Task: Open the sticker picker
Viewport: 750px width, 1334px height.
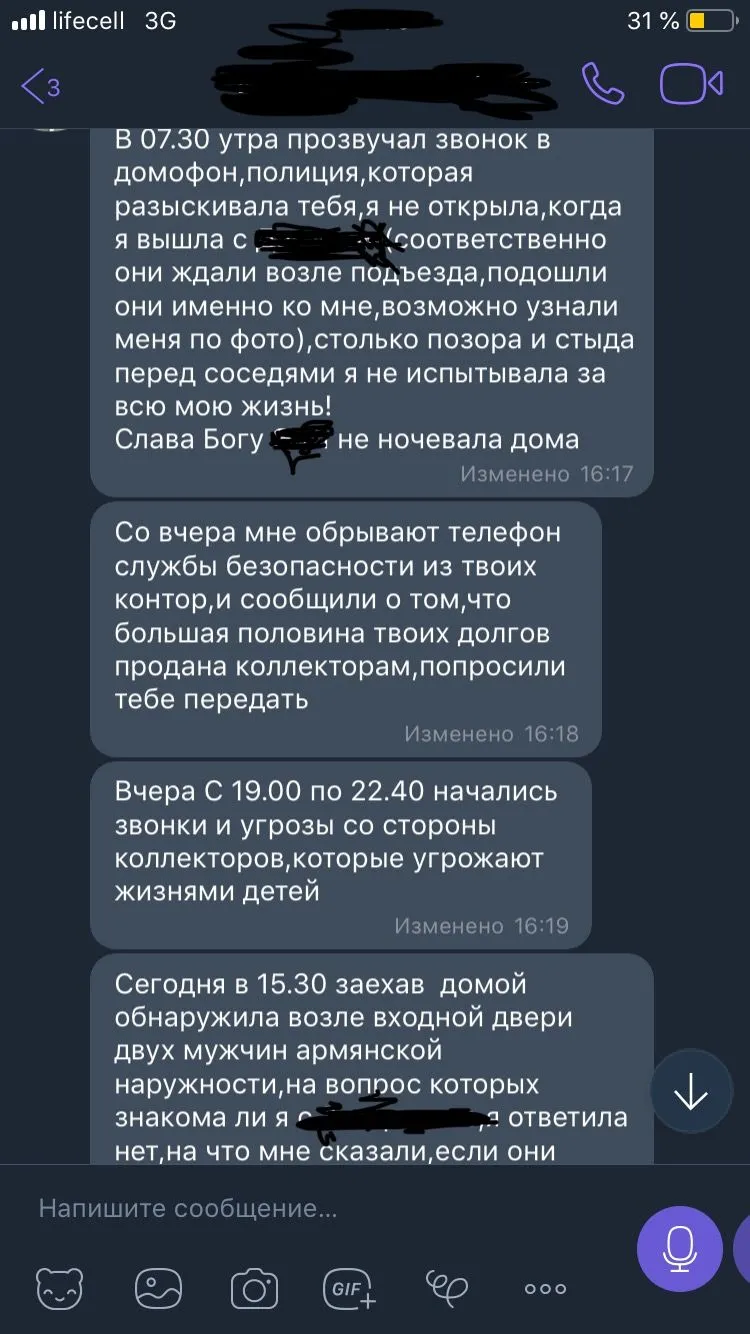Action: pos(60,1289)
